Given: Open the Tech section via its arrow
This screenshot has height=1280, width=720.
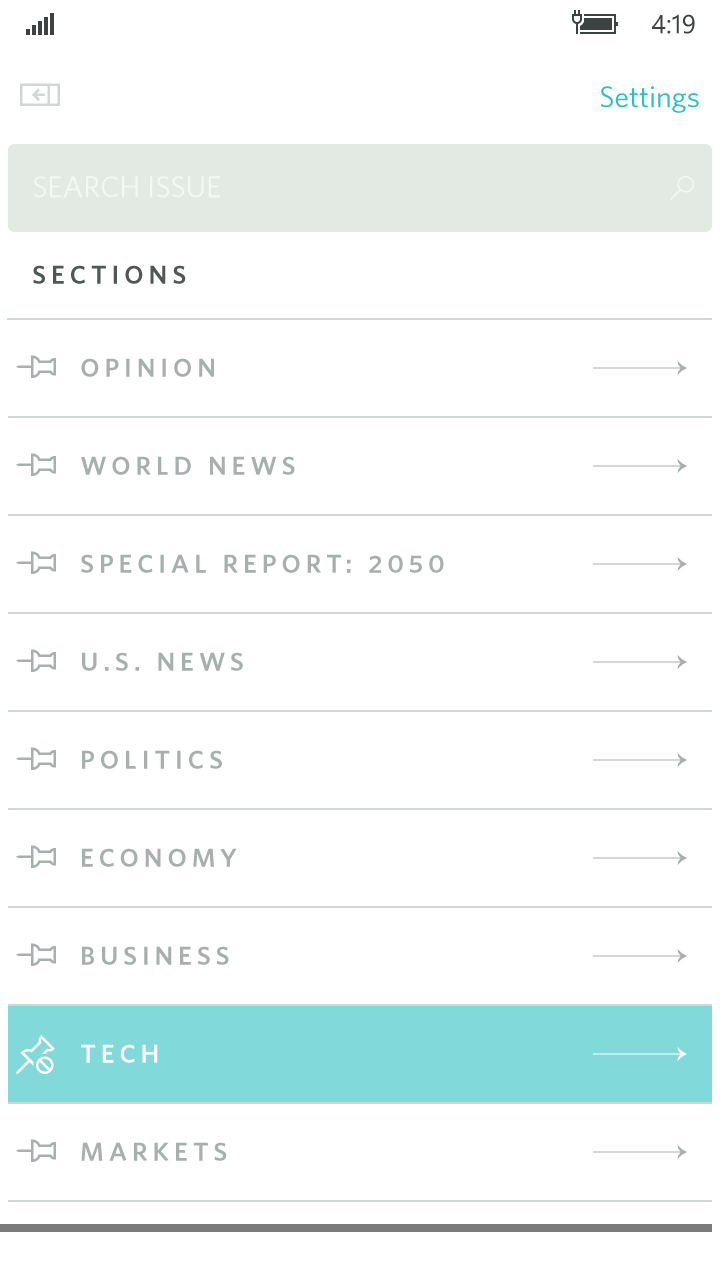Looking at the screenshot, I should (x=640, y=1053).
